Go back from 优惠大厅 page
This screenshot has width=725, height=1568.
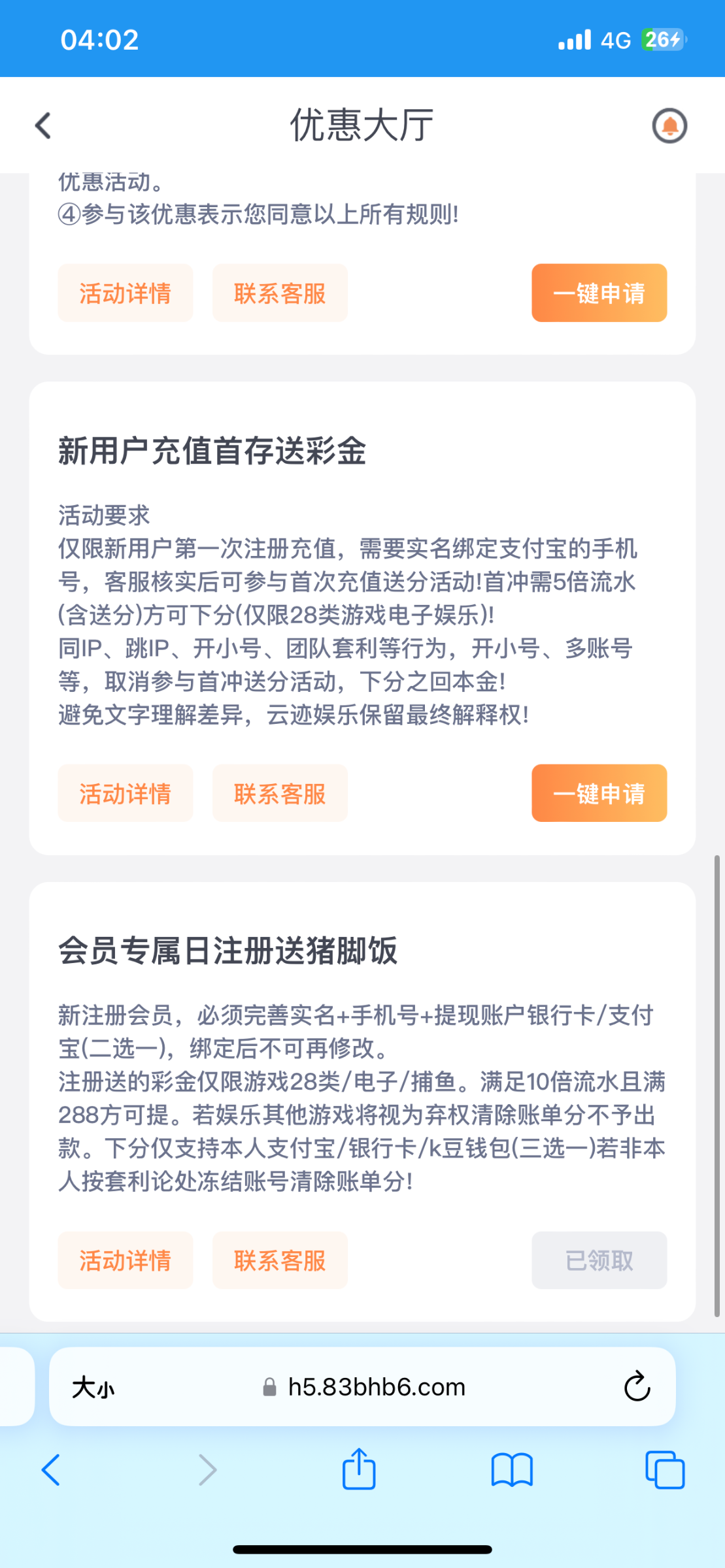pyautogui.click(x=43, y=125)
